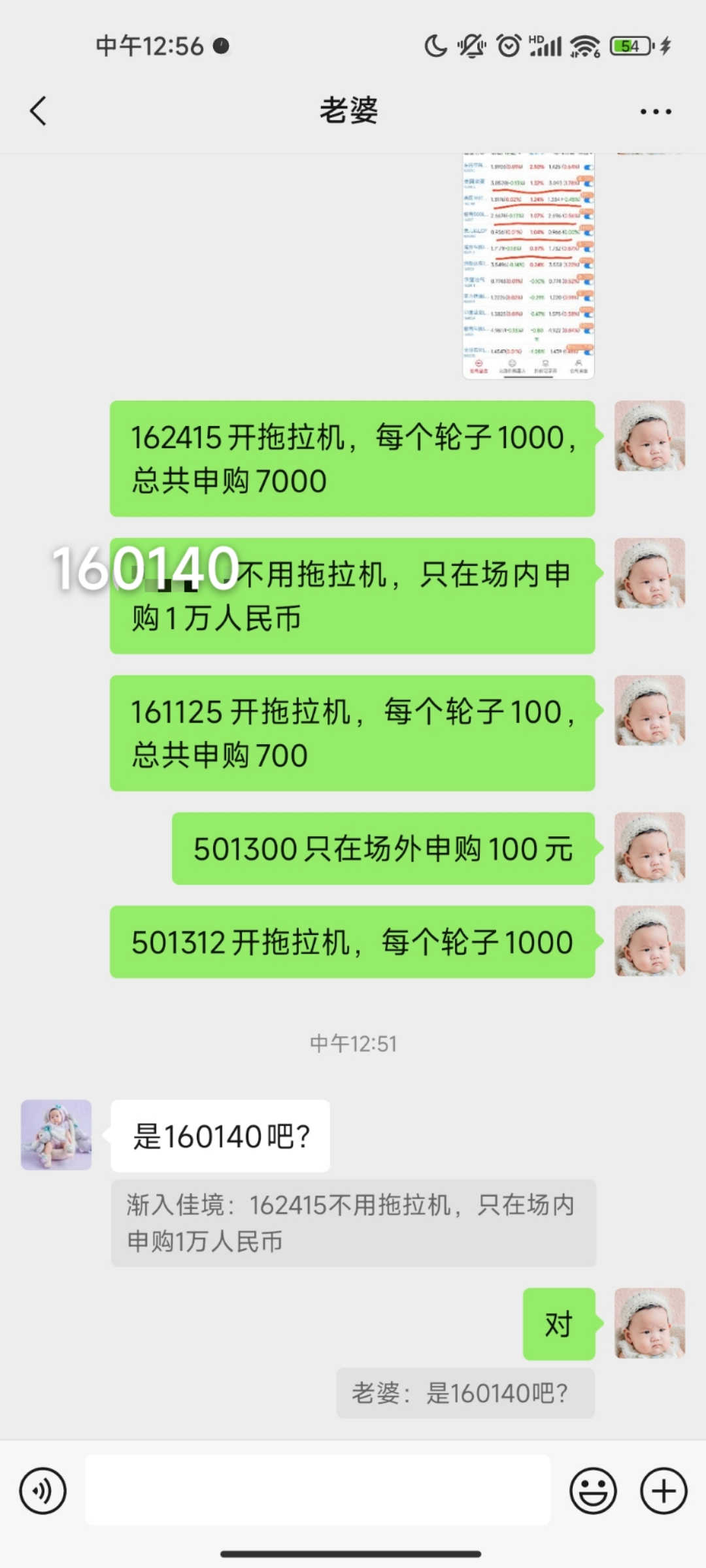Viewport: 706px width, 1568px height.
Task: Open chat info via the three-dot menu
Action: pos(655,112)
